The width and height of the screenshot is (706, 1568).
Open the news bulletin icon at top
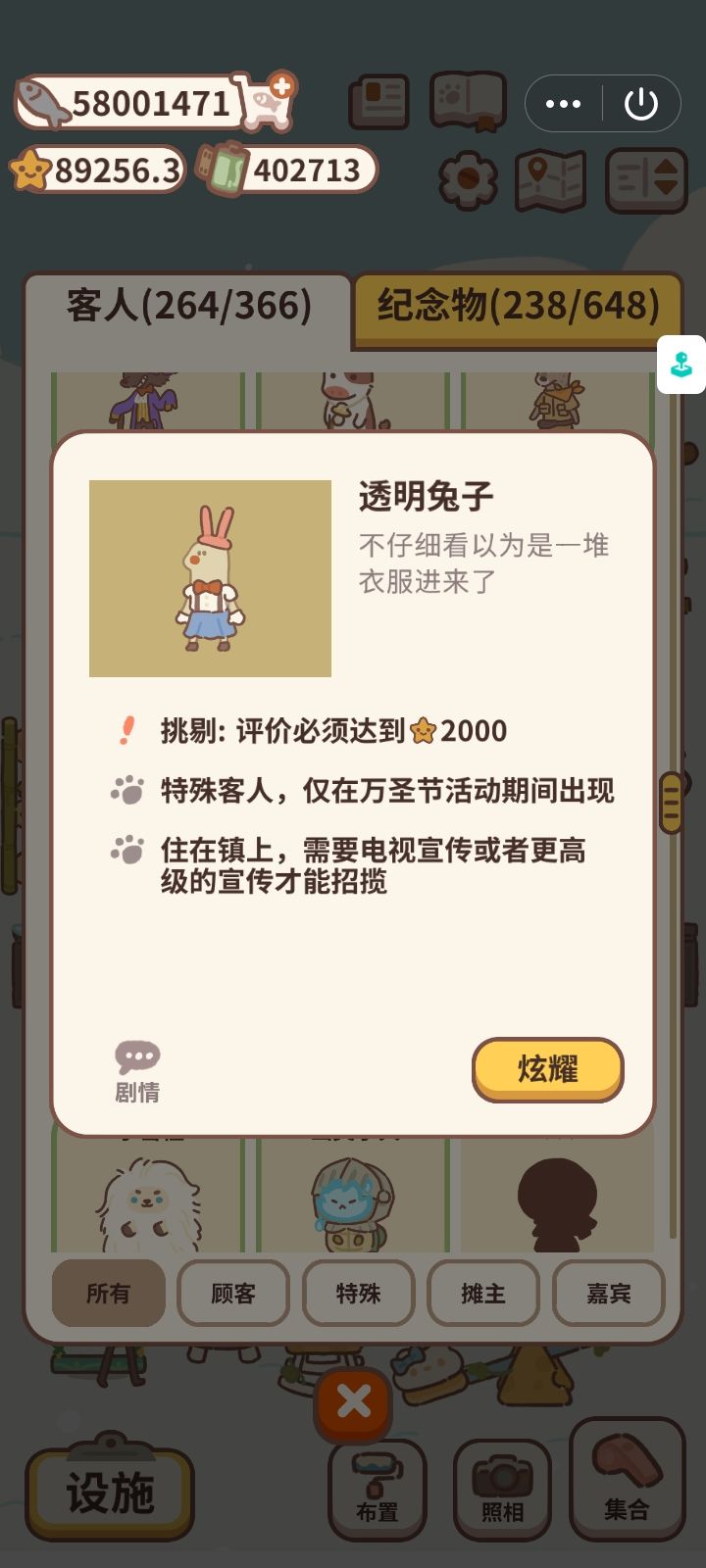[x=380, y=101]
